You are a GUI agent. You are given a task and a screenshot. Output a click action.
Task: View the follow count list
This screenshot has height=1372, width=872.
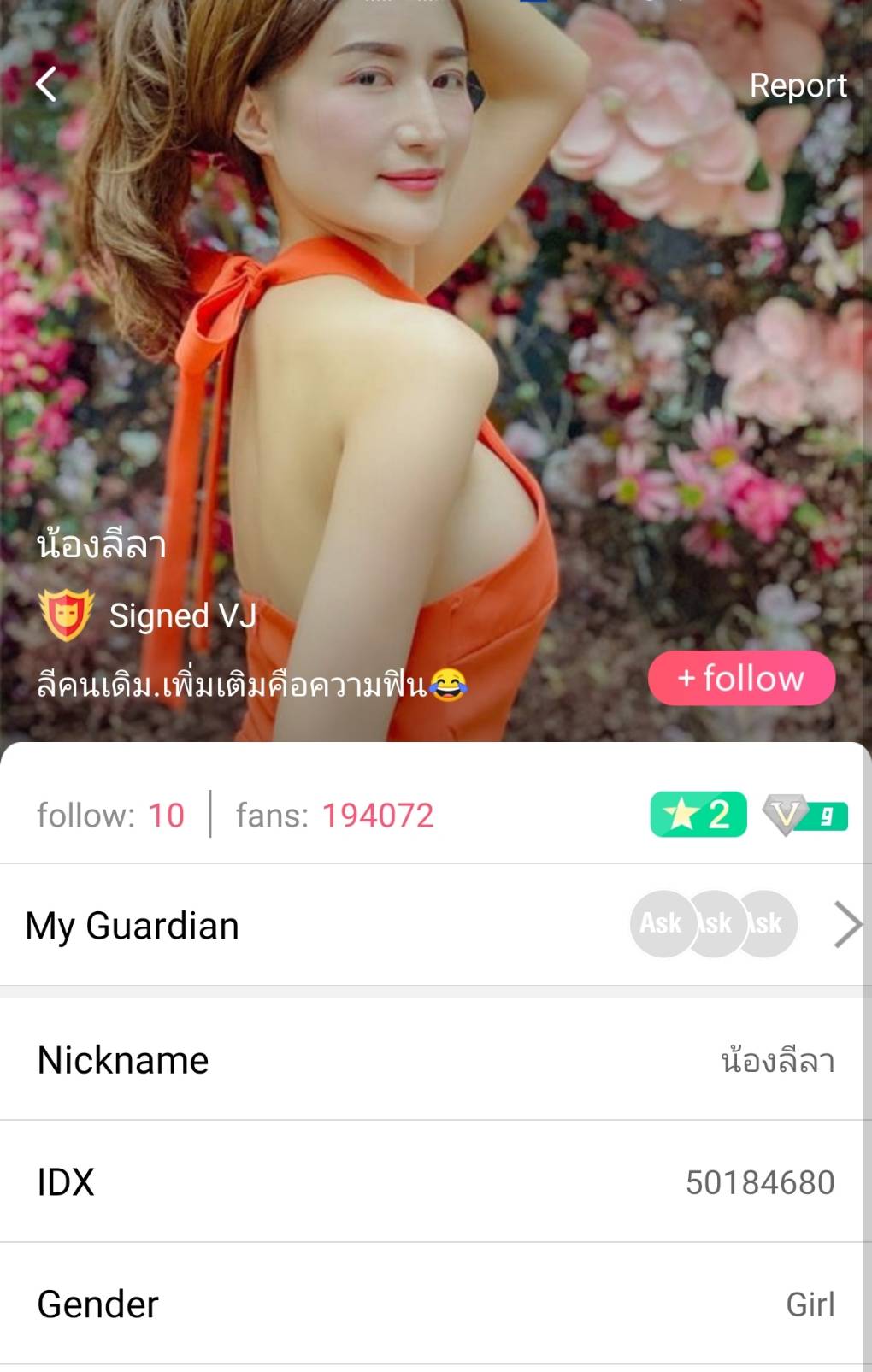pos(110,816)
